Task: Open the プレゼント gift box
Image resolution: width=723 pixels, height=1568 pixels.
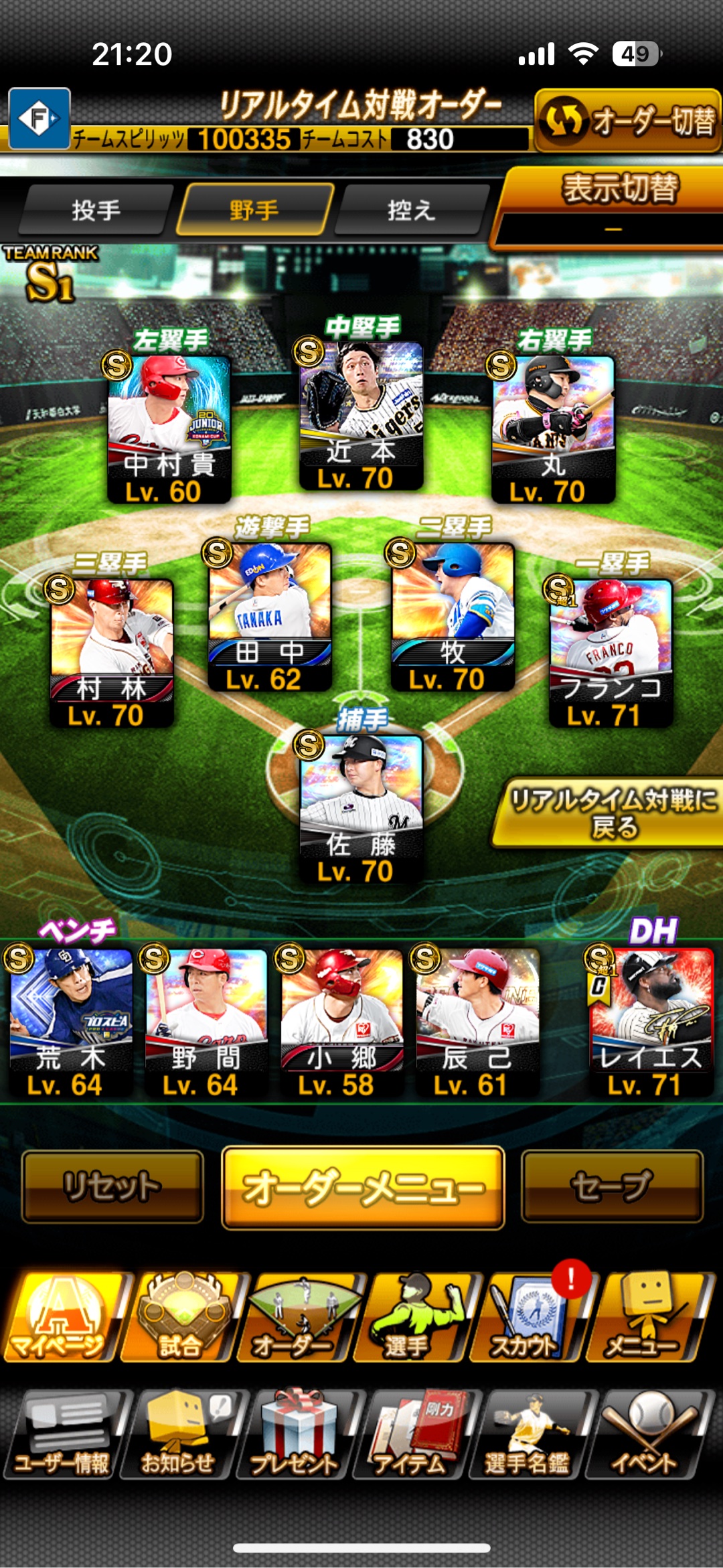Action: pos(296,1434)
